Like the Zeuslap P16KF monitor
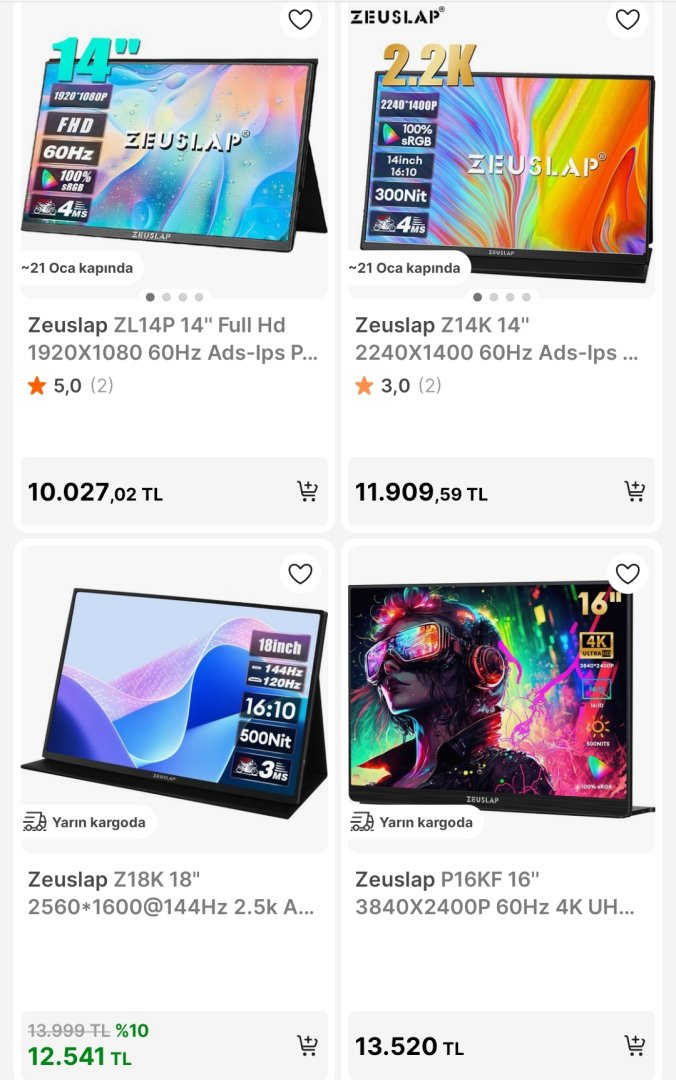 [627, 573]
